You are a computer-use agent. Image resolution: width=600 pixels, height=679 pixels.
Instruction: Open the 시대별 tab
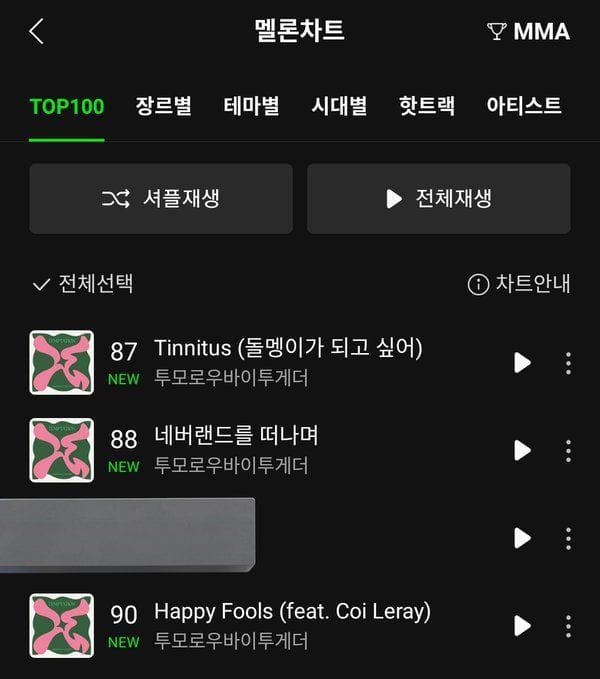click(339, 105)
